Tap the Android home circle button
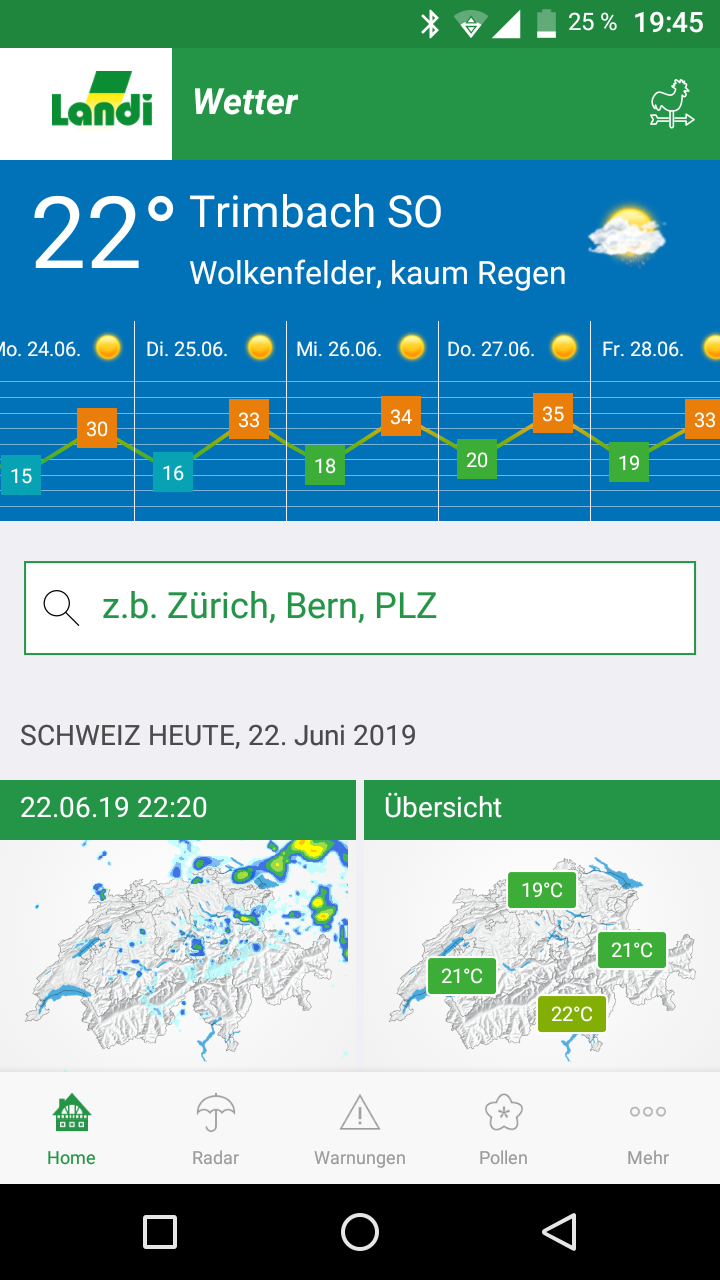 click(x=359, y=1231)
